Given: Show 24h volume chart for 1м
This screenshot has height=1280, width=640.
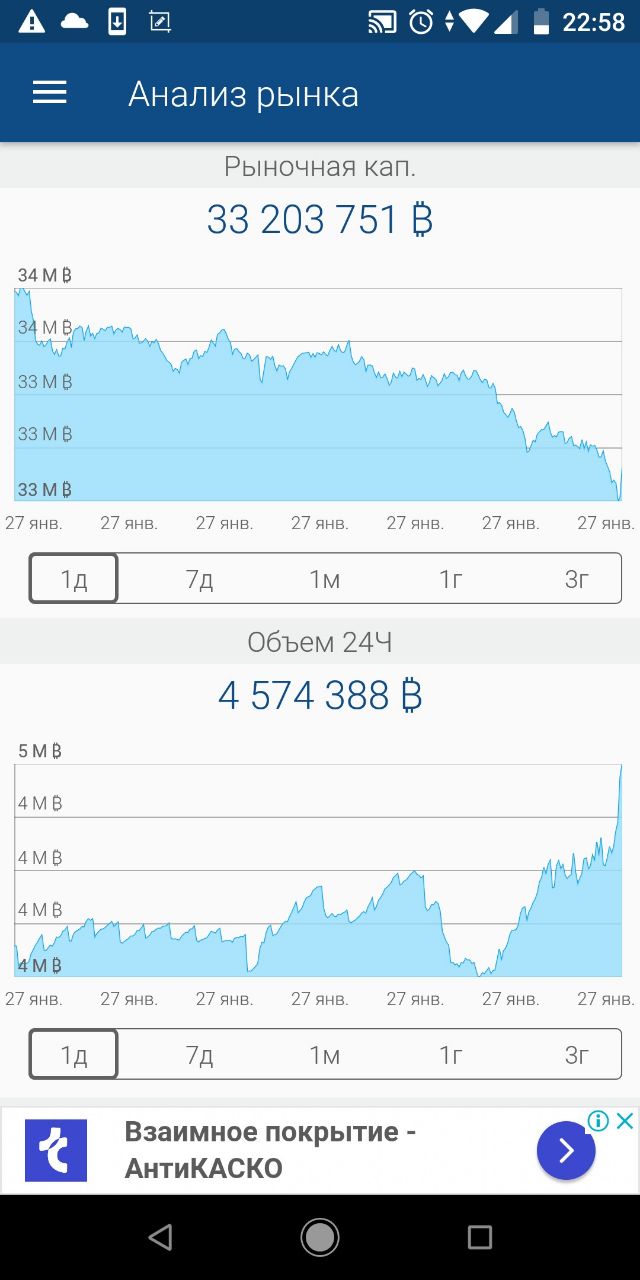Looking at the screenshot, I should (x=325, y=1054).
